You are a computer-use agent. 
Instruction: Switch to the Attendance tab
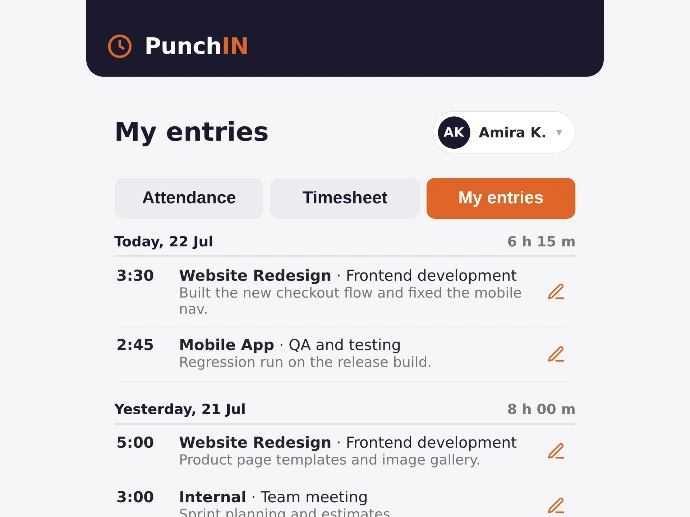[x=189, y=198]
